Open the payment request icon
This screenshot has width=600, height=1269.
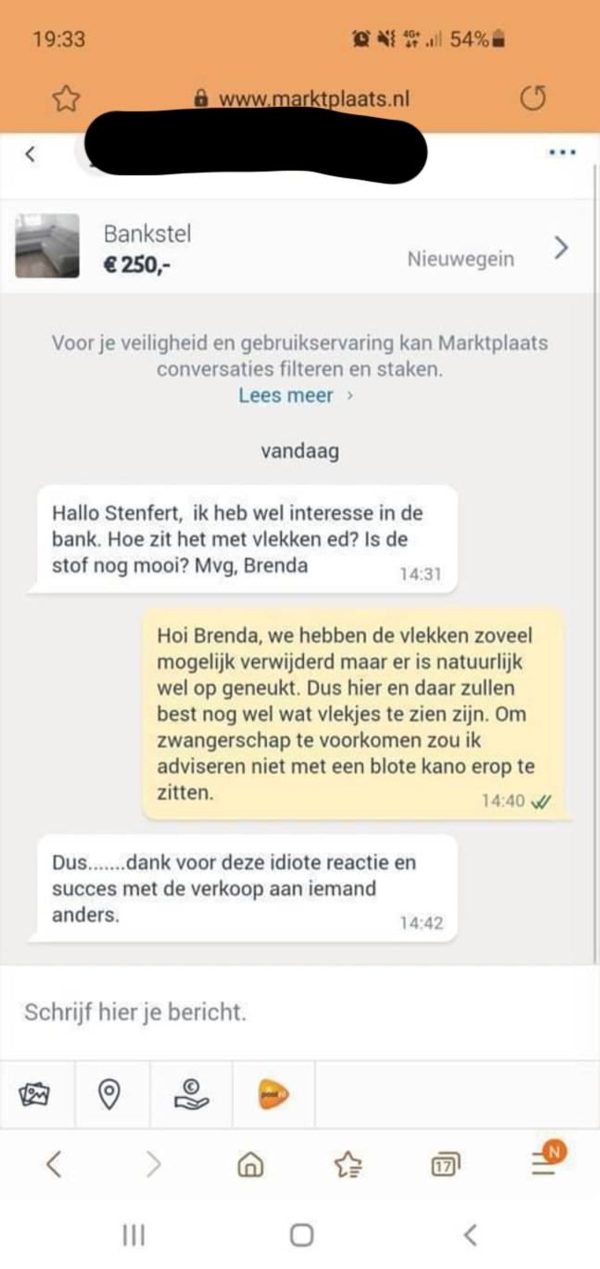click(x=191, y=1095)
